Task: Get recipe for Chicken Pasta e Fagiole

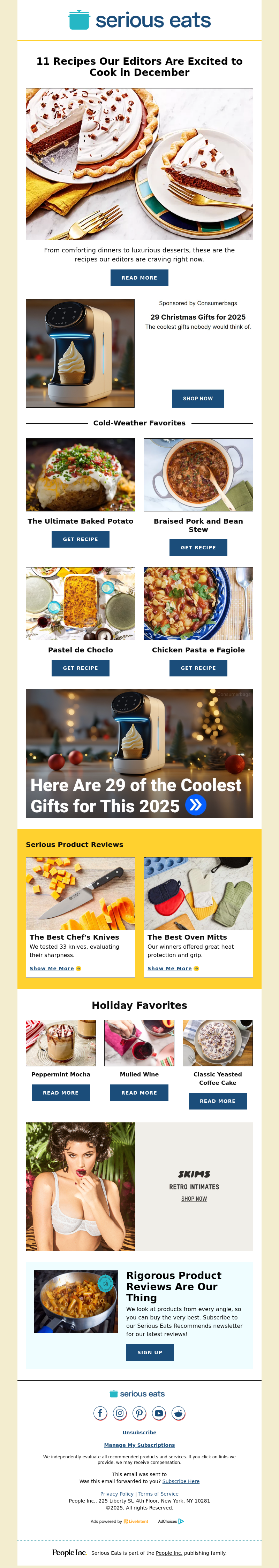Action: click(x=198, y=668)
